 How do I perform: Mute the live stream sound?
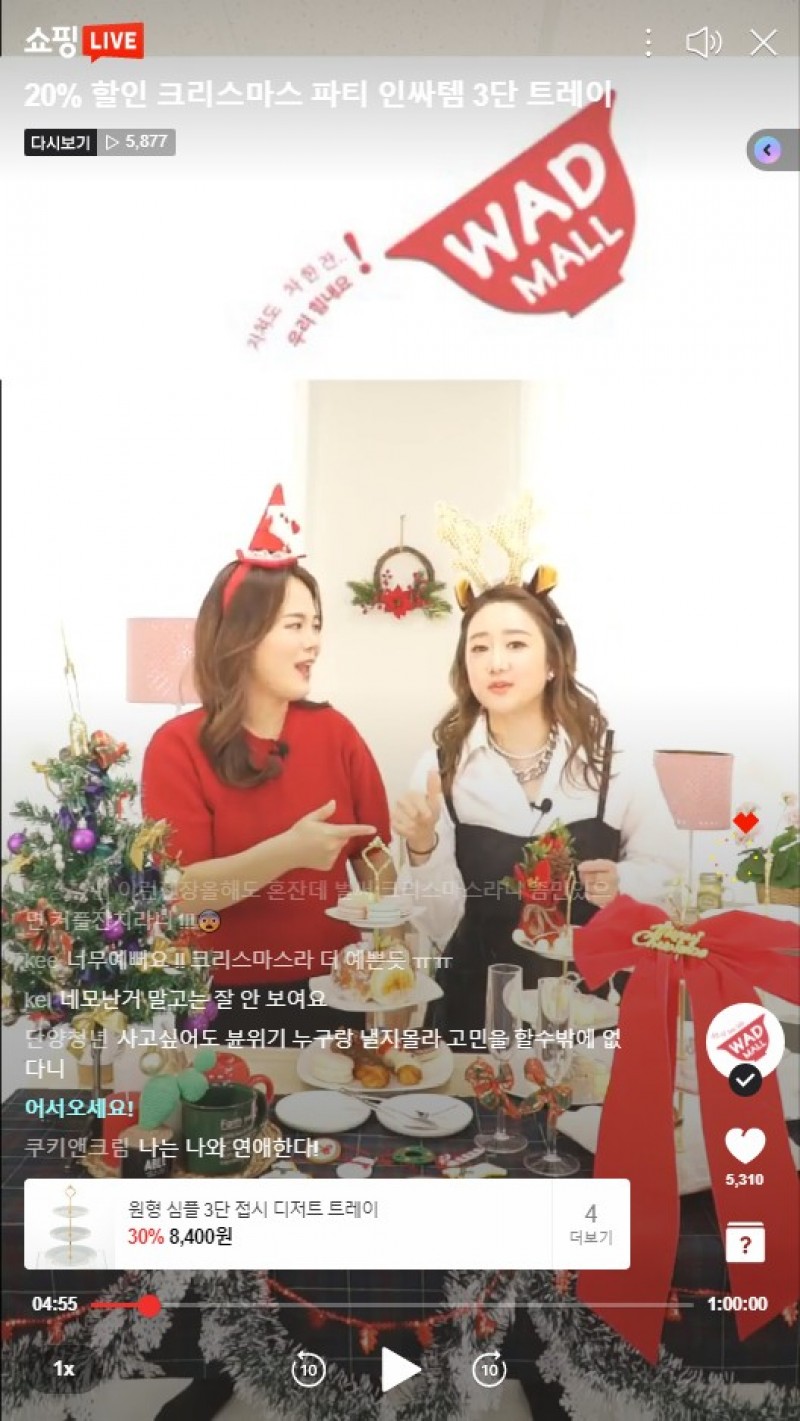tap(703, 42)
